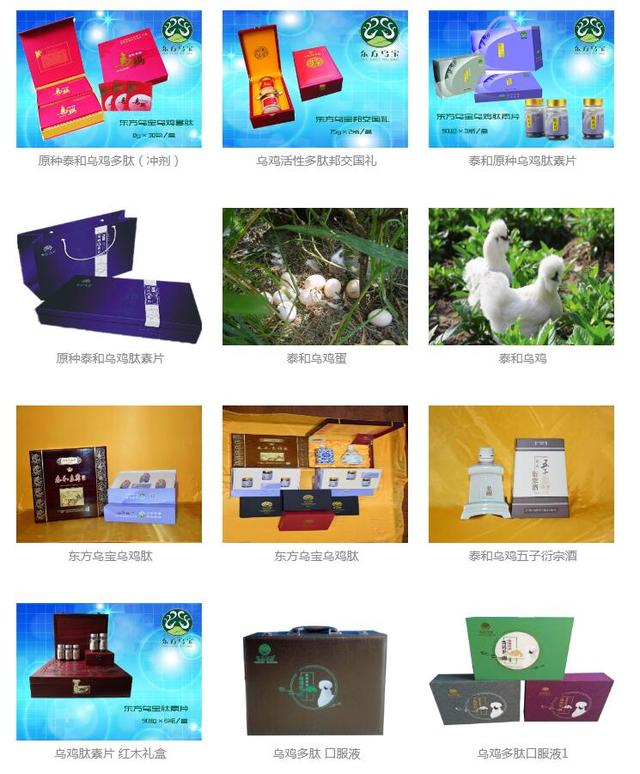Select 乌鸡多肽口服液1 product tile
The height and width of the screenshot is (774, 640).
pos(521,671)
